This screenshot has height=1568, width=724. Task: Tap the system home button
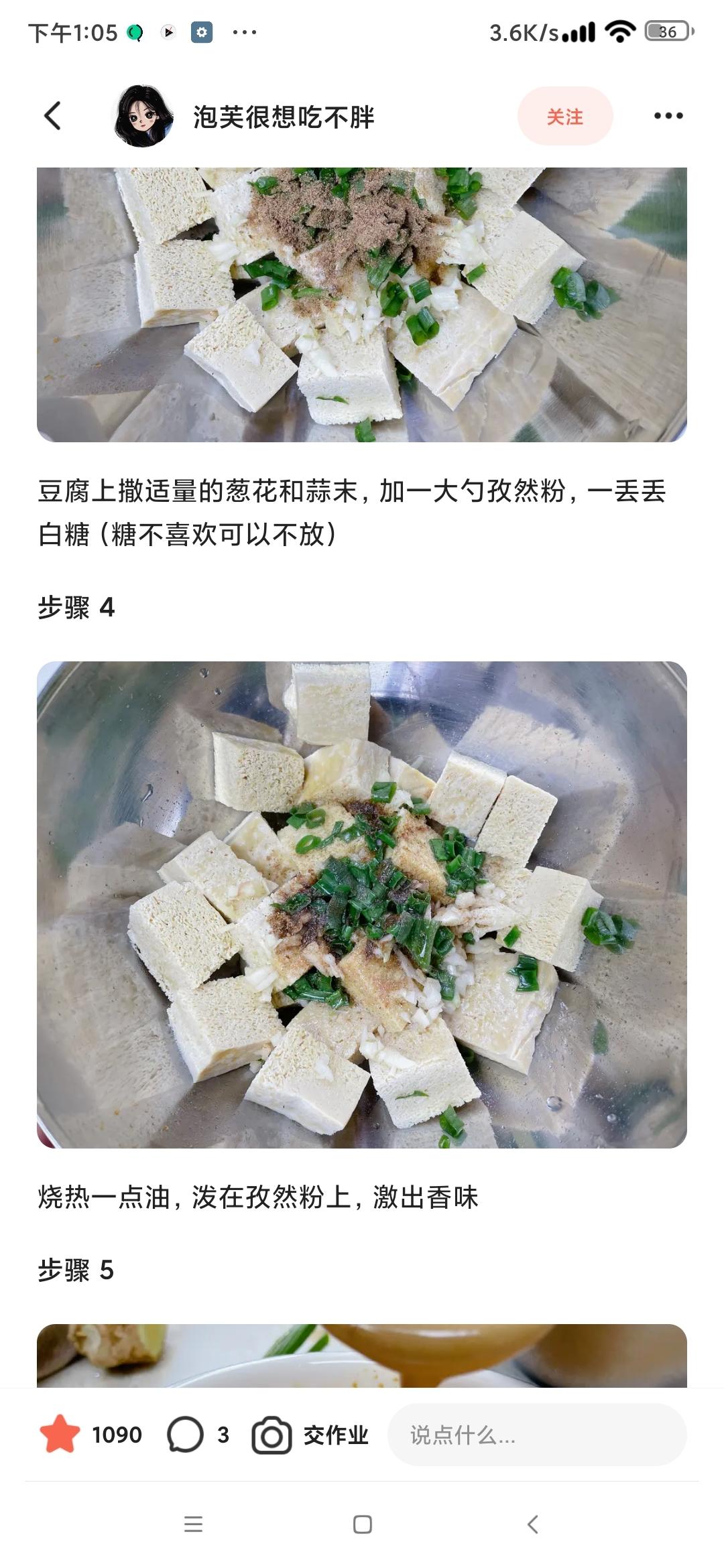coord(362,1524)
